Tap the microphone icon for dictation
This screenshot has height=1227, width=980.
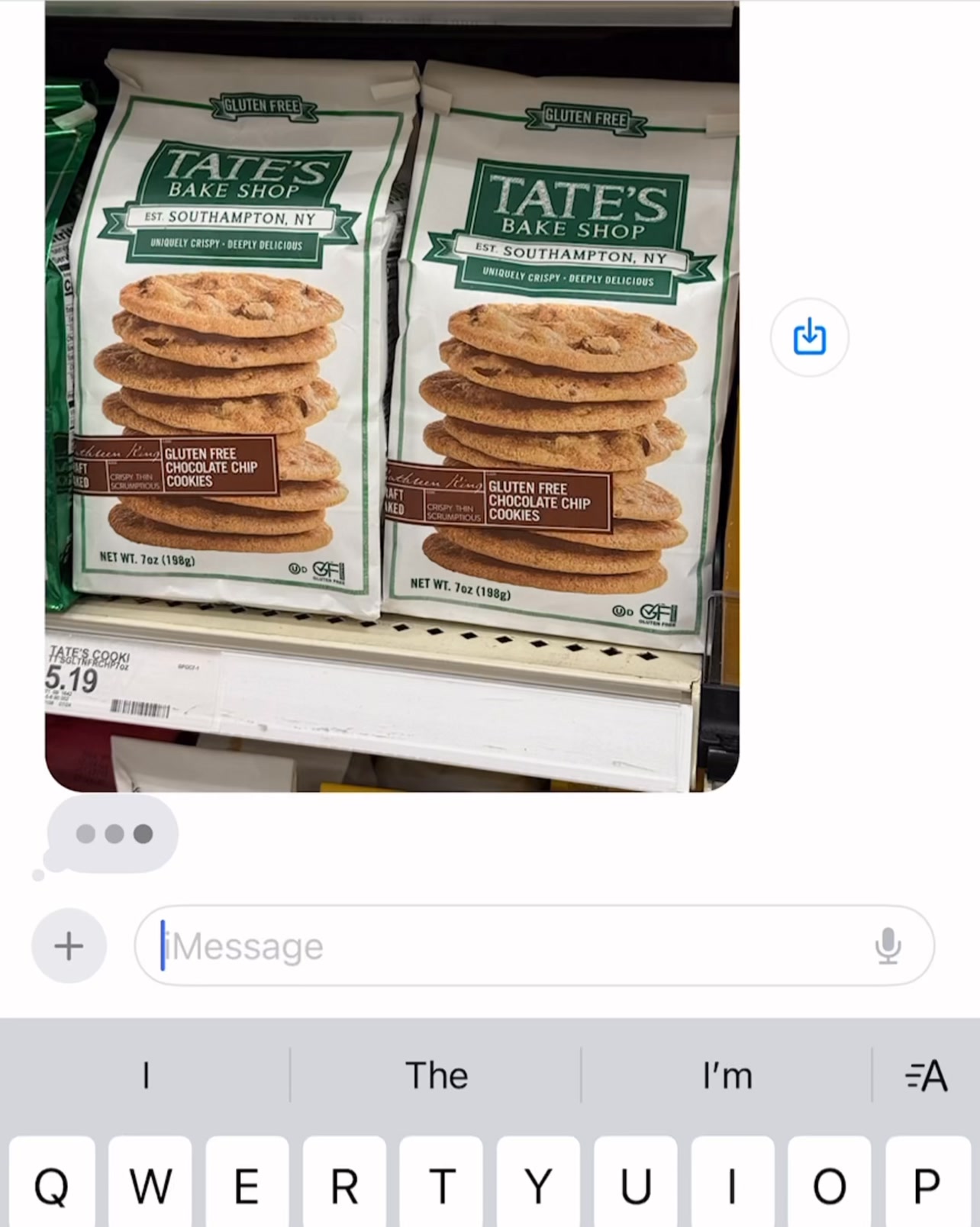(x=888, y=945)
